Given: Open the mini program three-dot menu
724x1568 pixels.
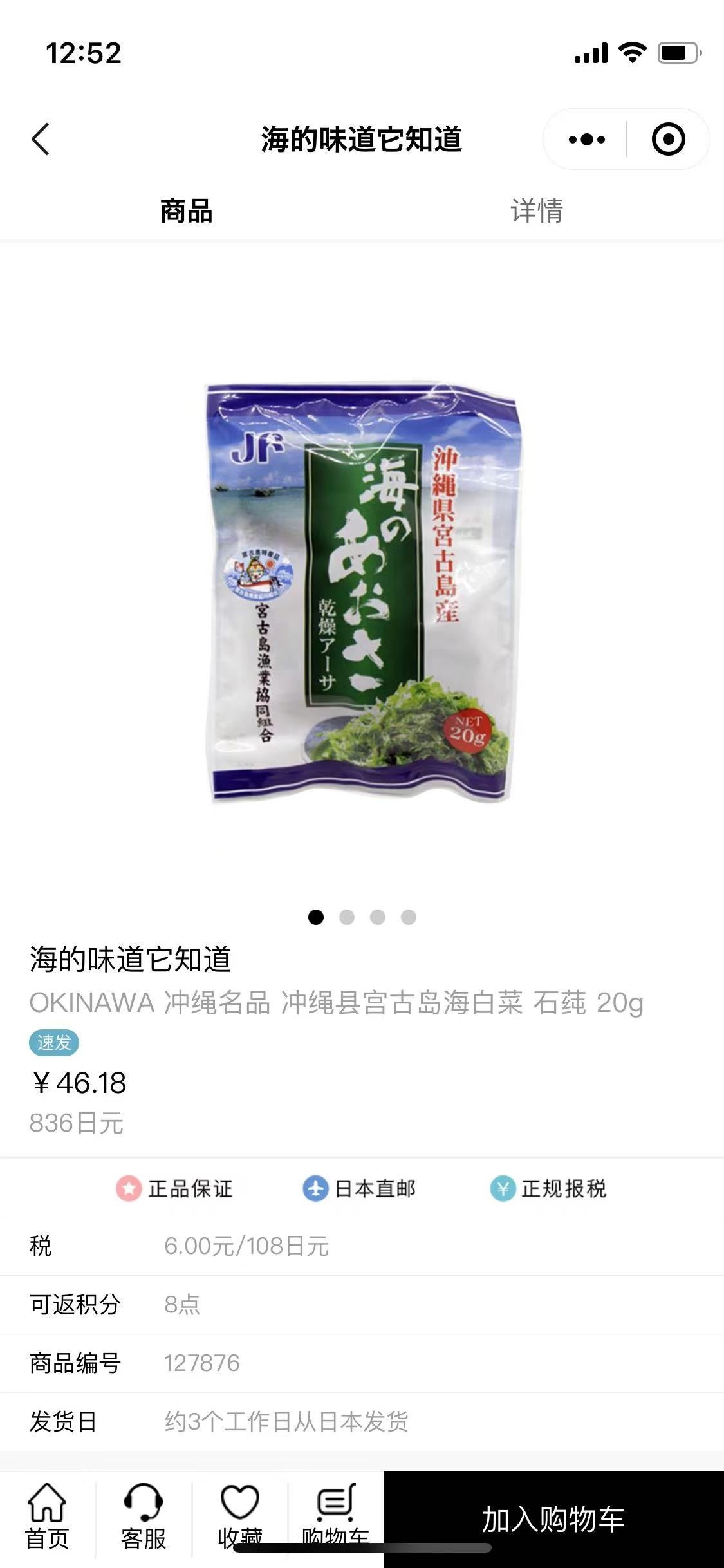Looking at the screenshot, I should pos(586,139).
